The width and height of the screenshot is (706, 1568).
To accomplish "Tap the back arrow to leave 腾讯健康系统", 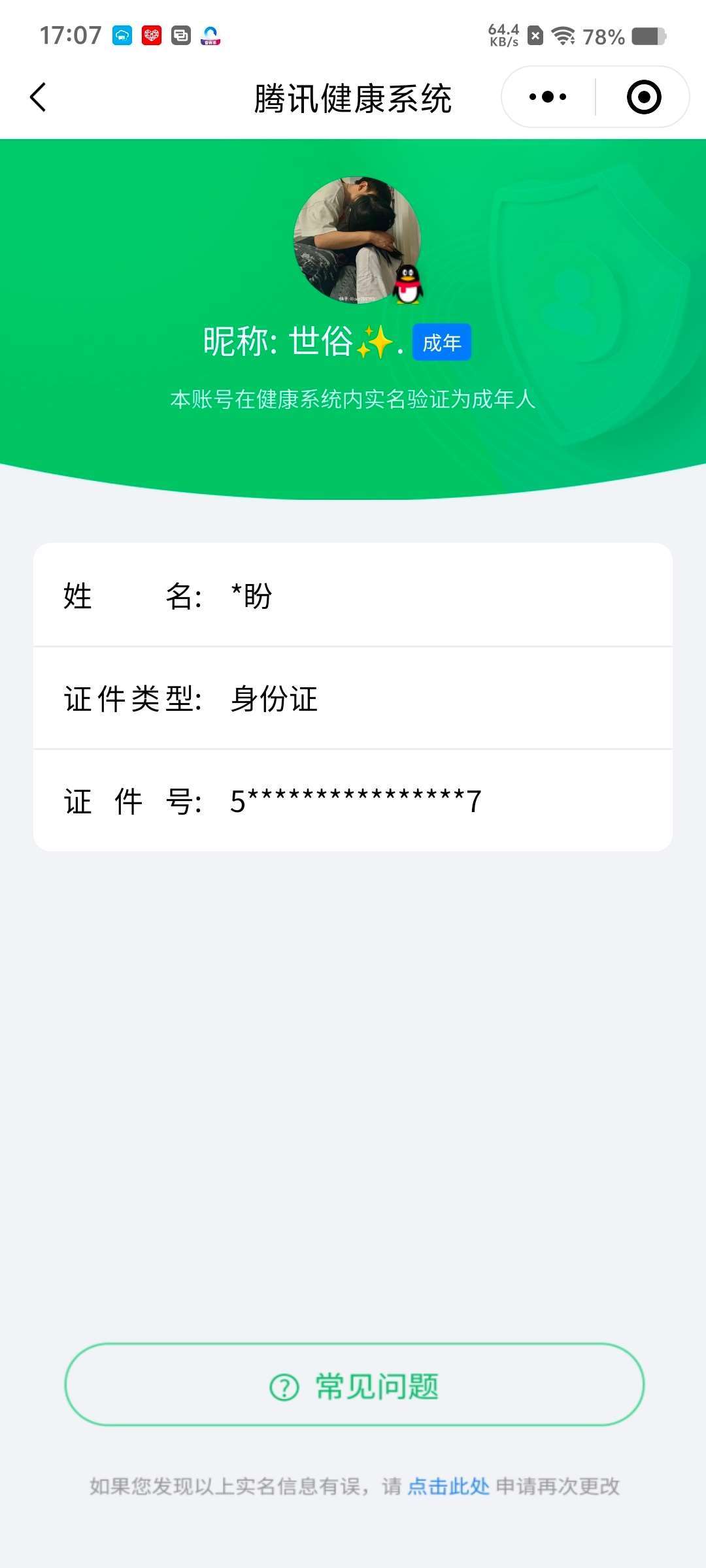I will click(x=37, y=96).
